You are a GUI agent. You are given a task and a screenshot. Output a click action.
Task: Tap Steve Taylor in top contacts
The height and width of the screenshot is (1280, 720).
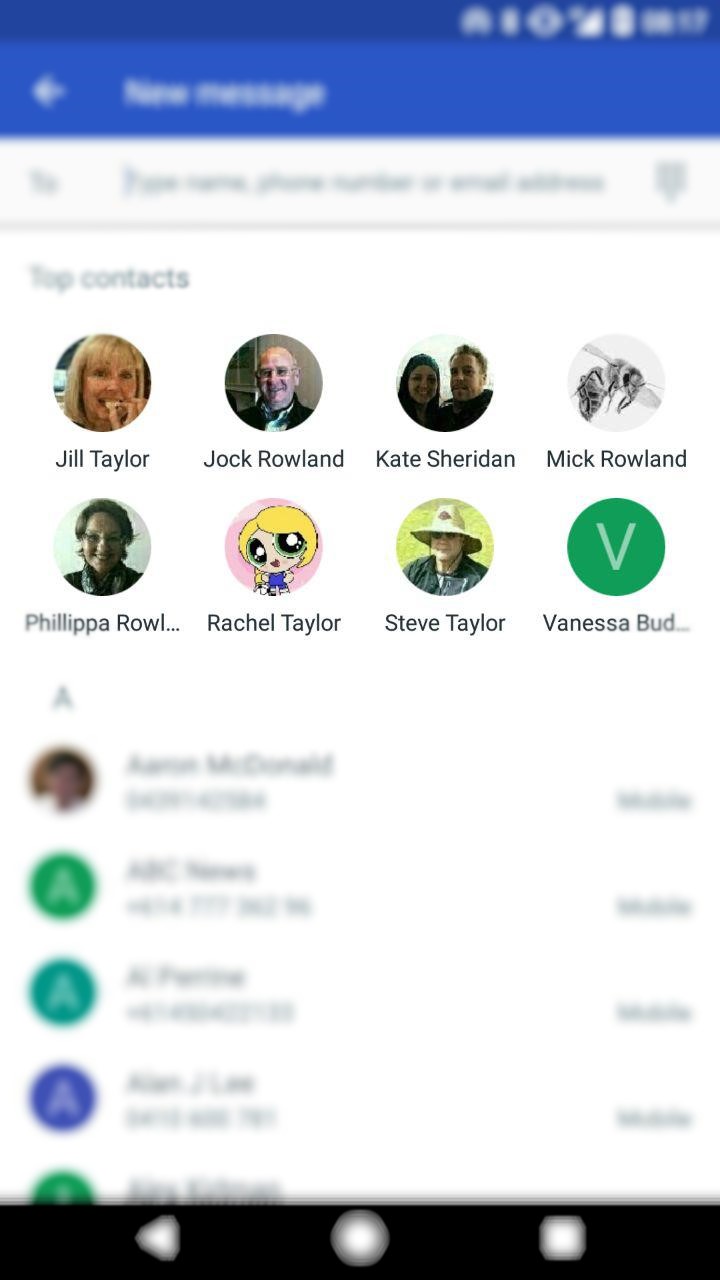click(x=445, y=566)
